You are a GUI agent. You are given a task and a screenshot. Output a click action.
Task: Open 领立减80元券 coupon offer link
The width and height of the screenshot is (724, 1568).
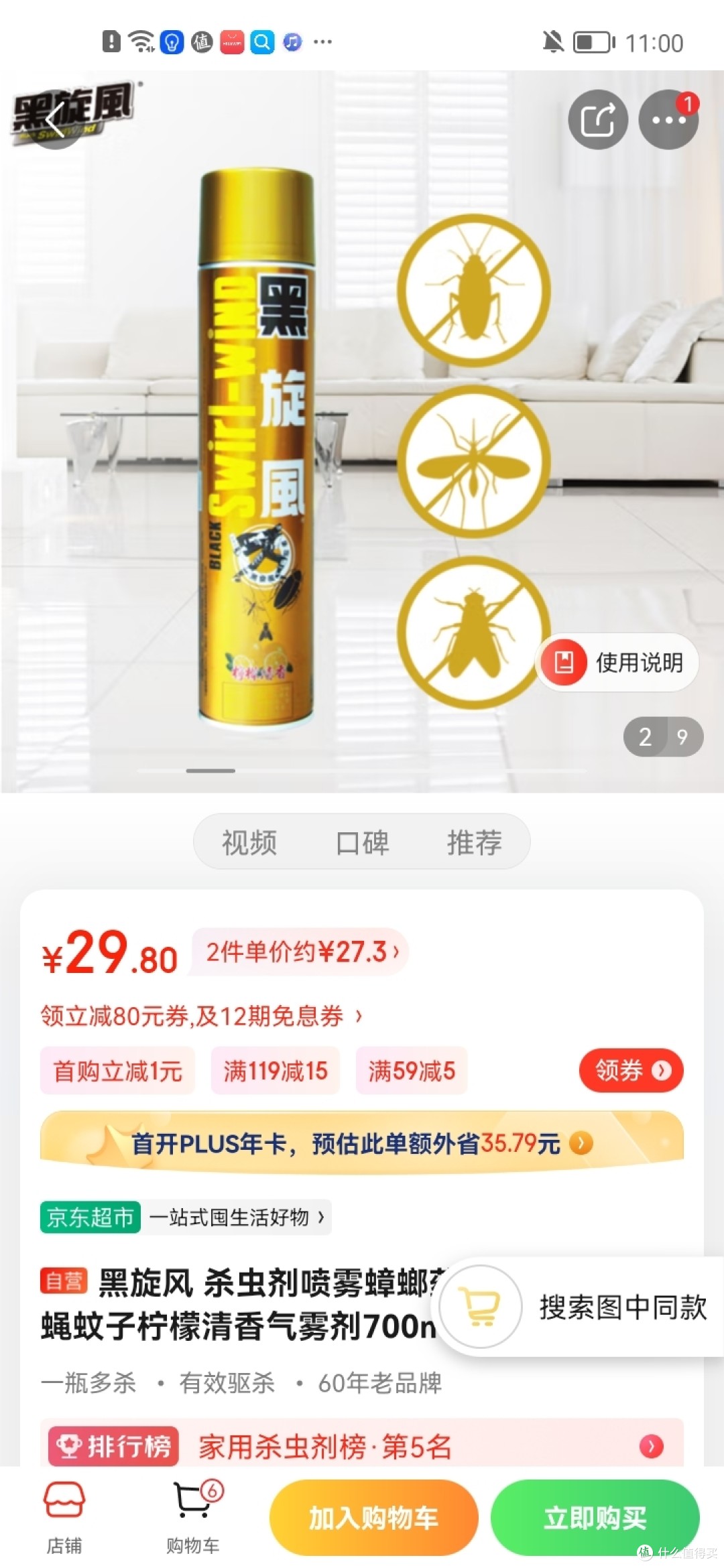click(201, 1016)
